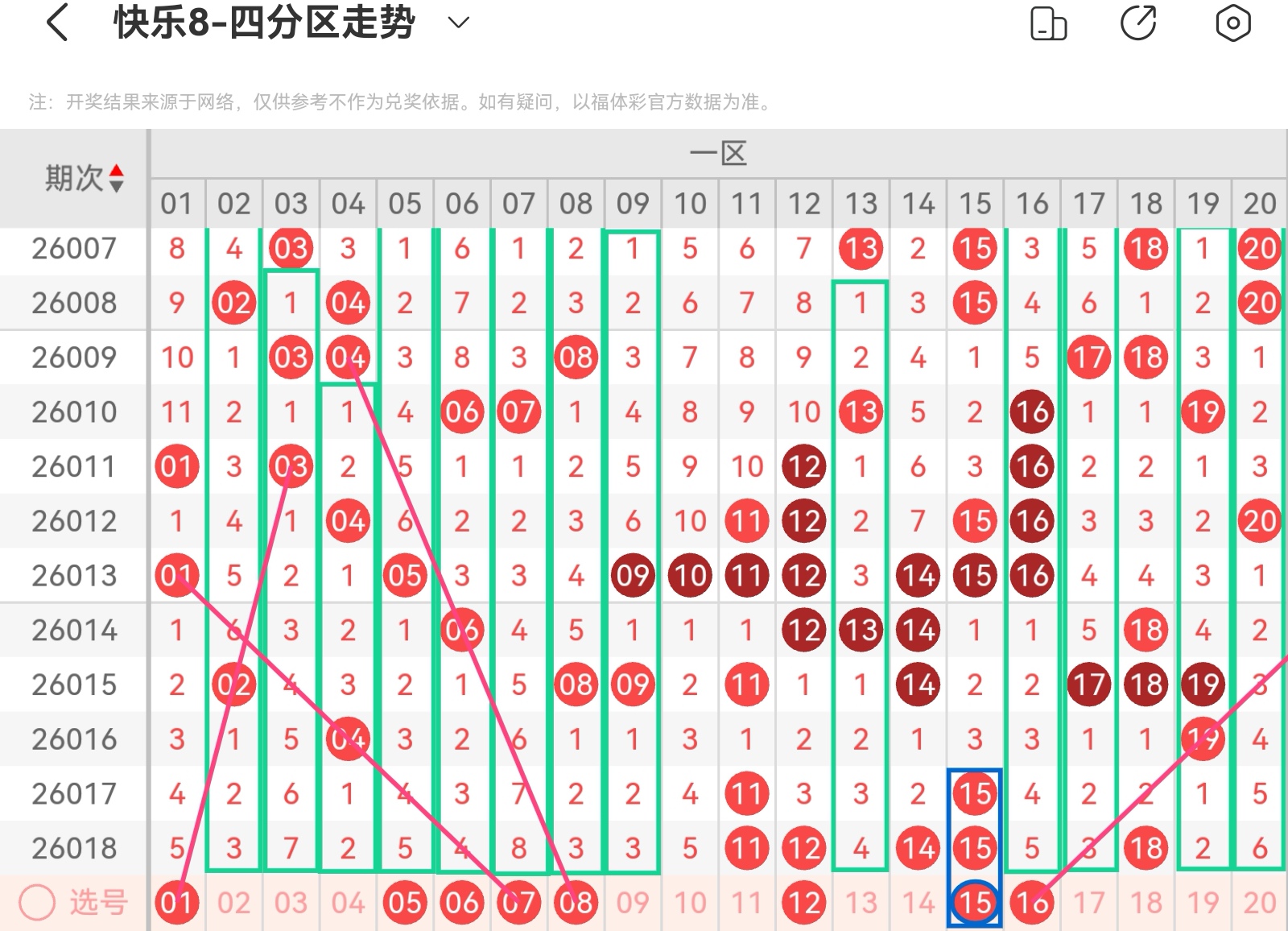This screenshot has width=1288, height=931.
Task: Select number 02 in the 选号 row
Action: tap(233, 903)
